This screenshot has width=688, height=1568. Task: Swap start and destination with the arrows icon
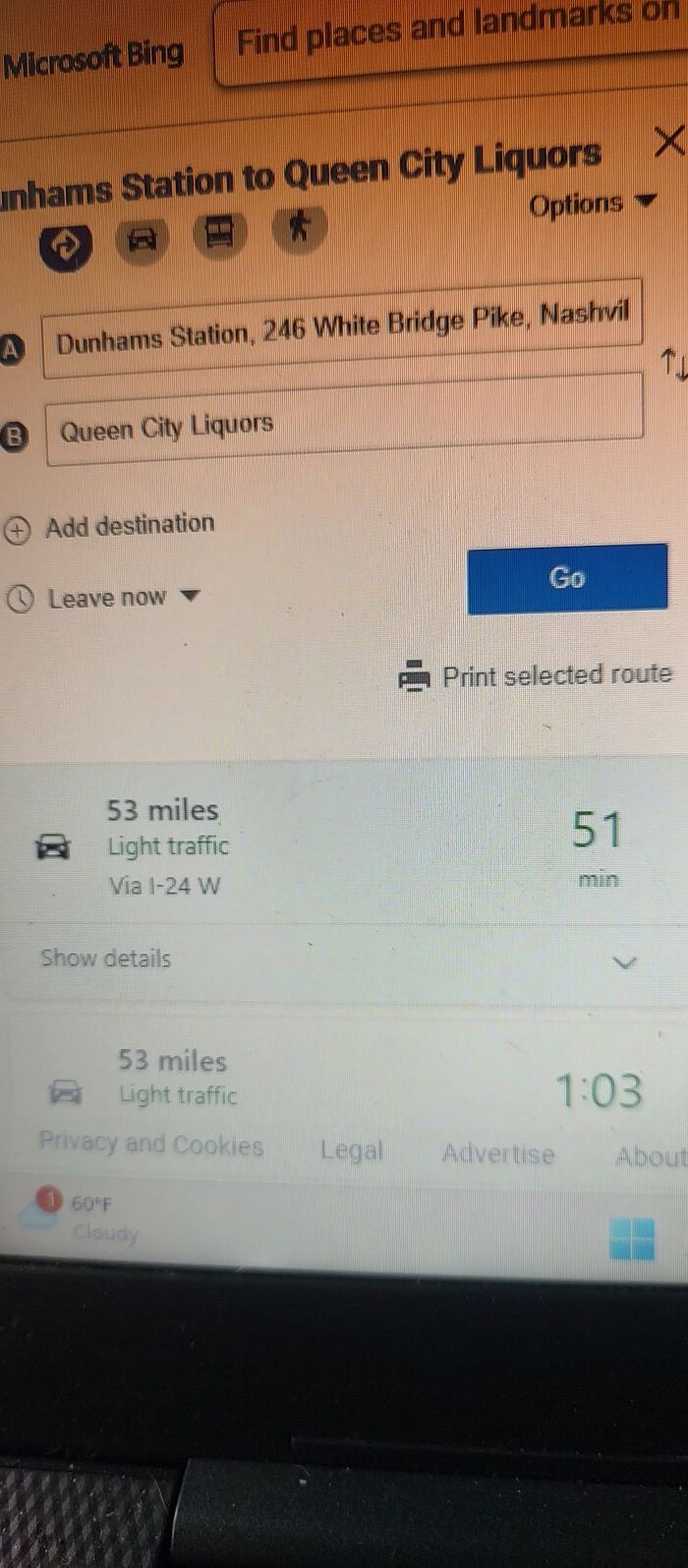[x=673, y=365]
